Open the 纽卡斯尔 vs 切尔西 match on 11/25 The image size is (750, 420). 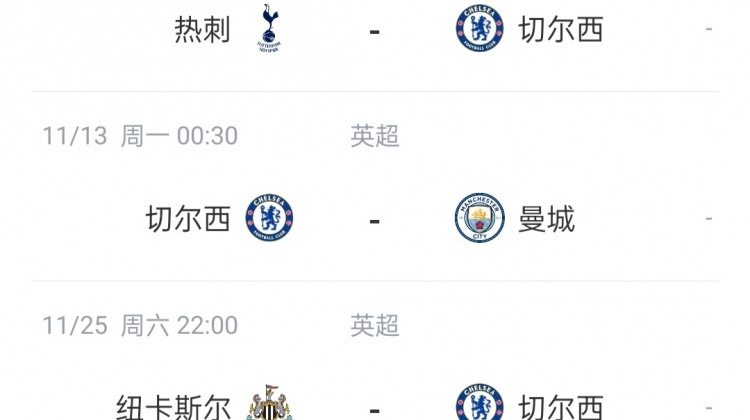click(374, 407)
